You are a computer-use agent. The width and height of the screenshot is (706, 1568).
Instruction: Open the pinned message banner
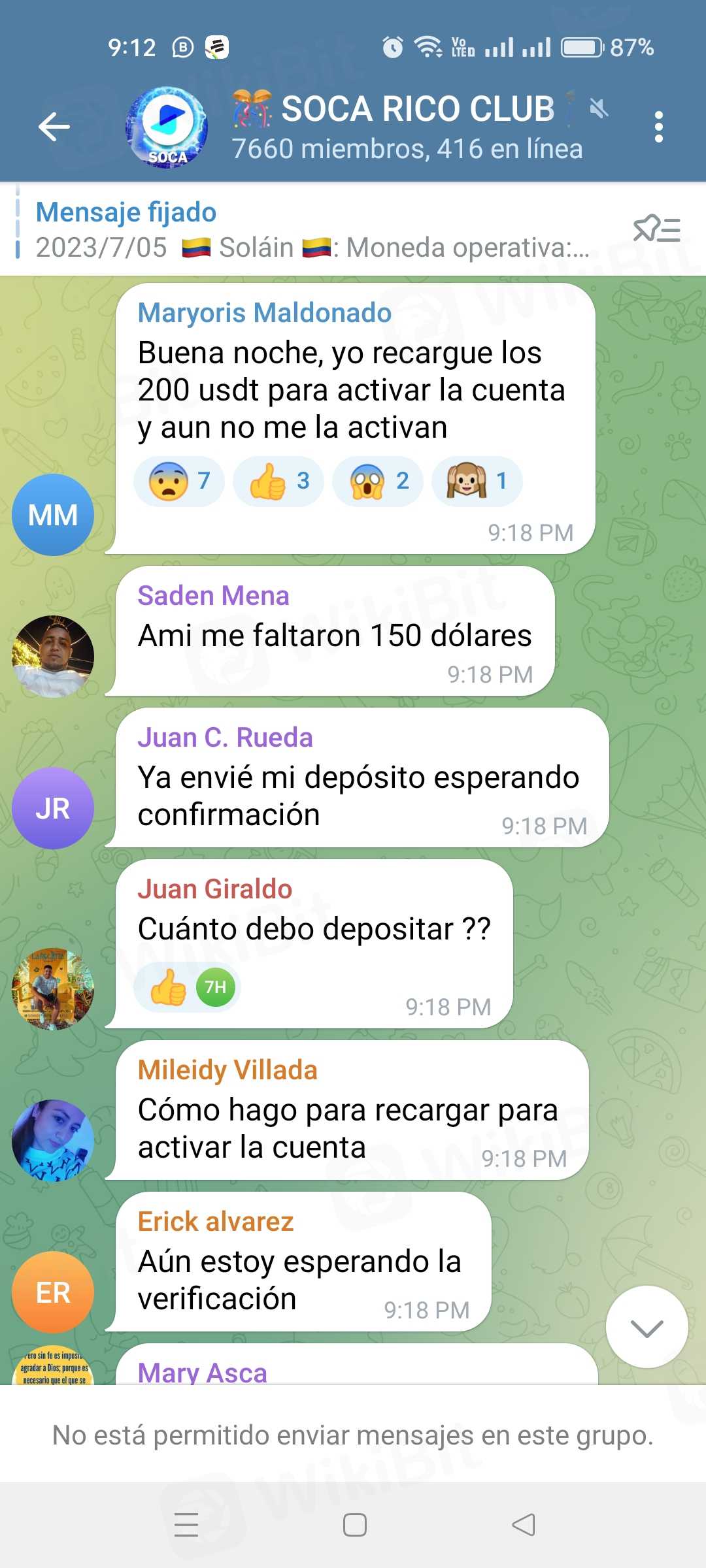314,230
